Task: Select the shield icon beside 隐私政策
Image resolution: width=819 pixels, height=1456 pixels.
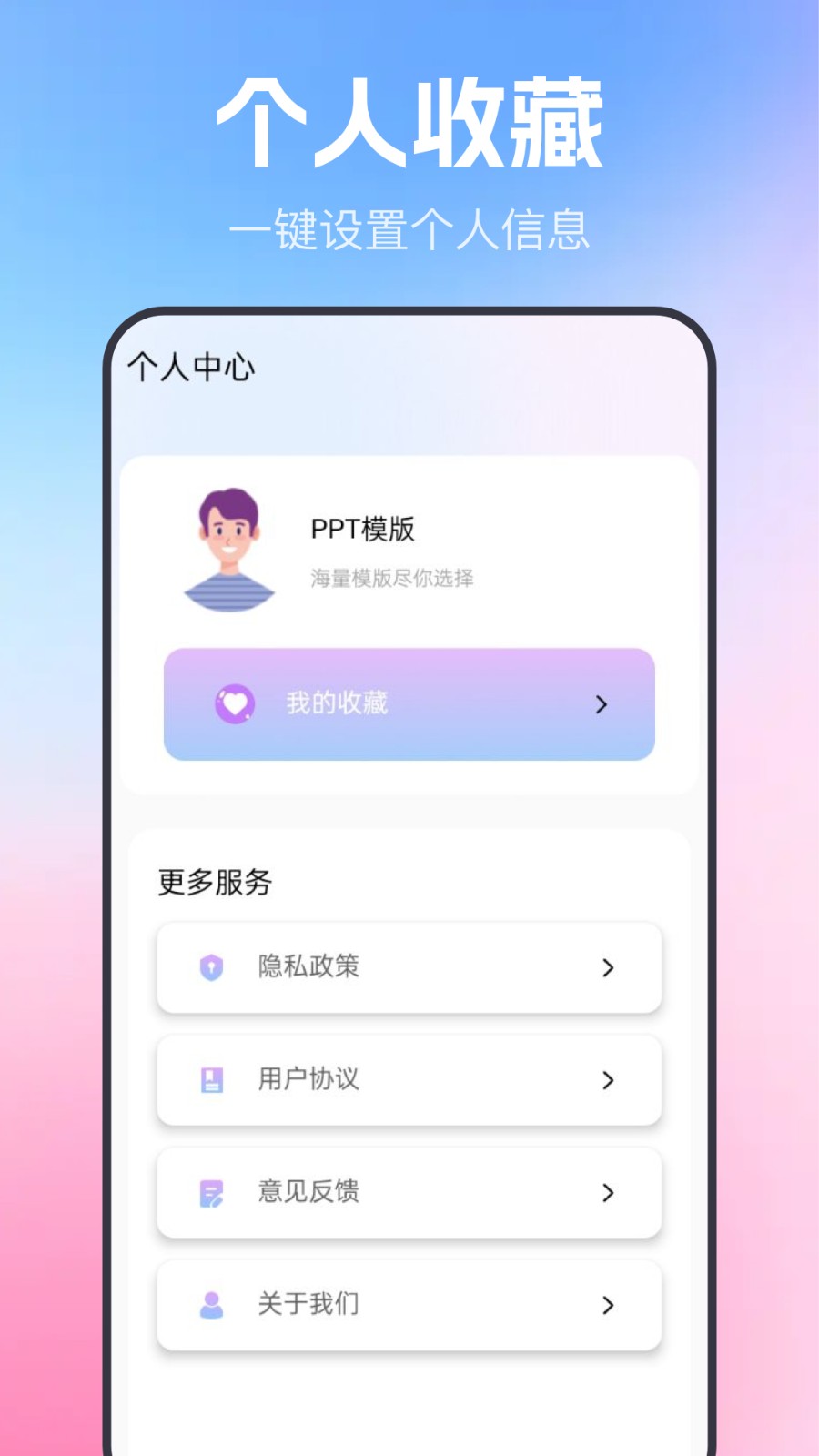Action: tap(211, 968)
